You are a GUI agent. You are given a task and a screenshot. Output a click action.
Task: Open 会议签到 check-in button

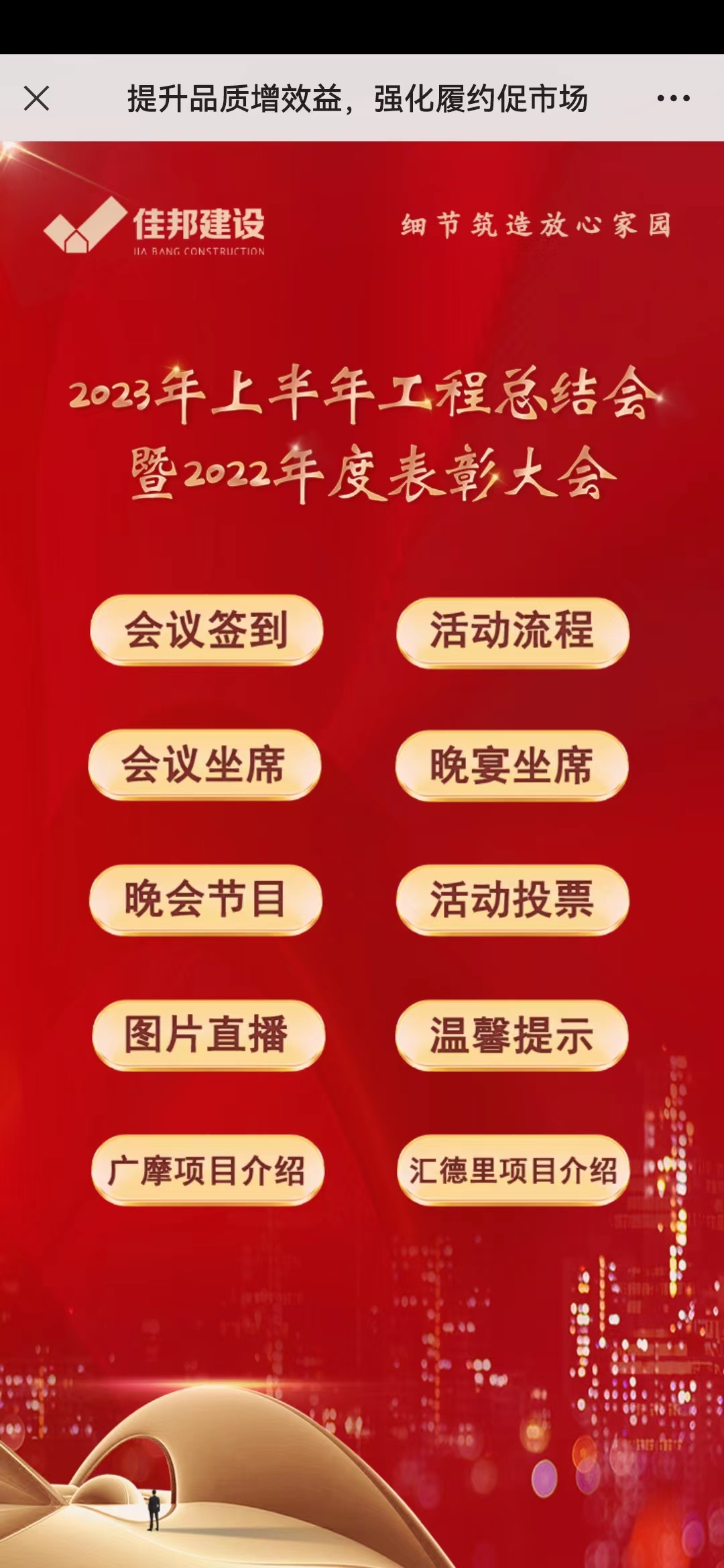[206, 630]
